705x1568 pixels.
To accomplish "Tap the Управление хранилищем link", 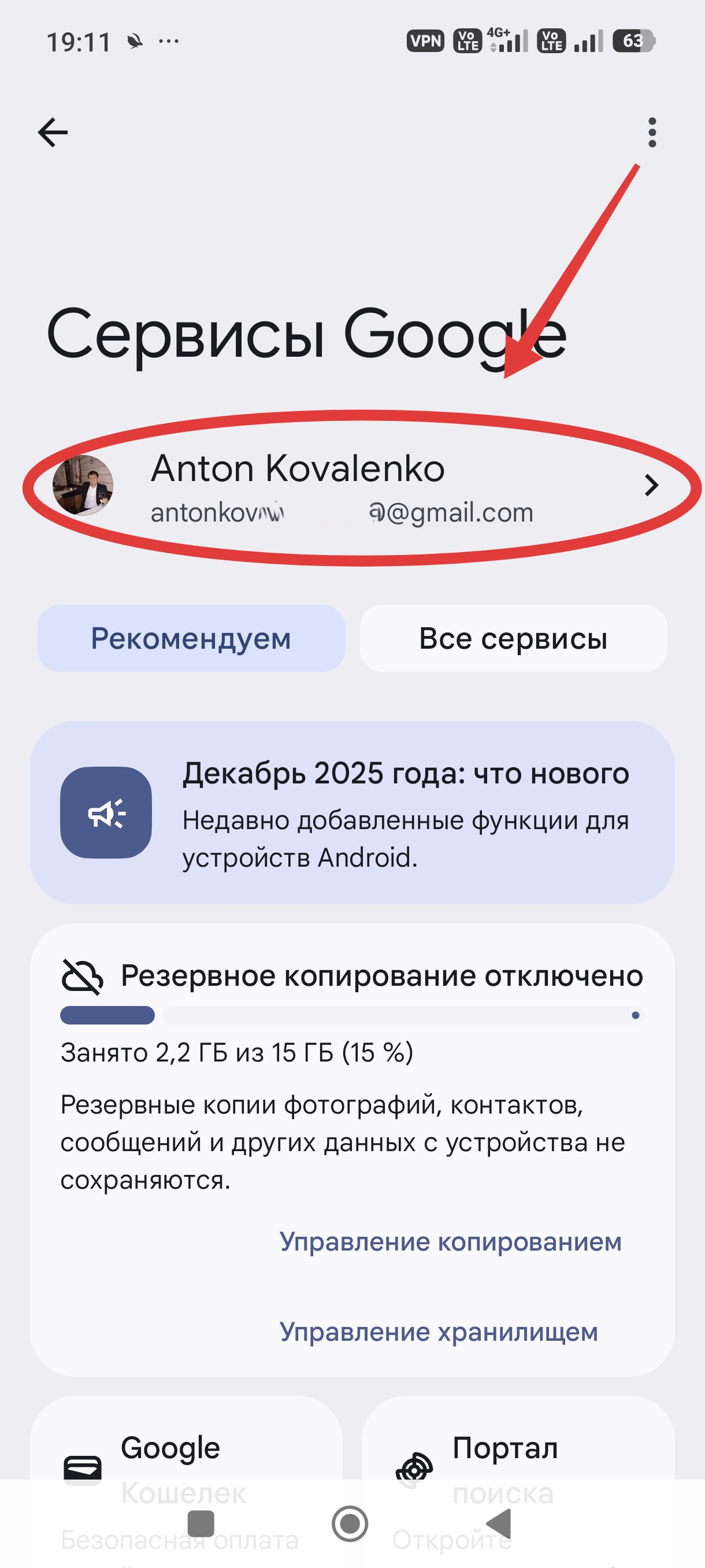I will pyautogui.click(x=439, y=1331).
